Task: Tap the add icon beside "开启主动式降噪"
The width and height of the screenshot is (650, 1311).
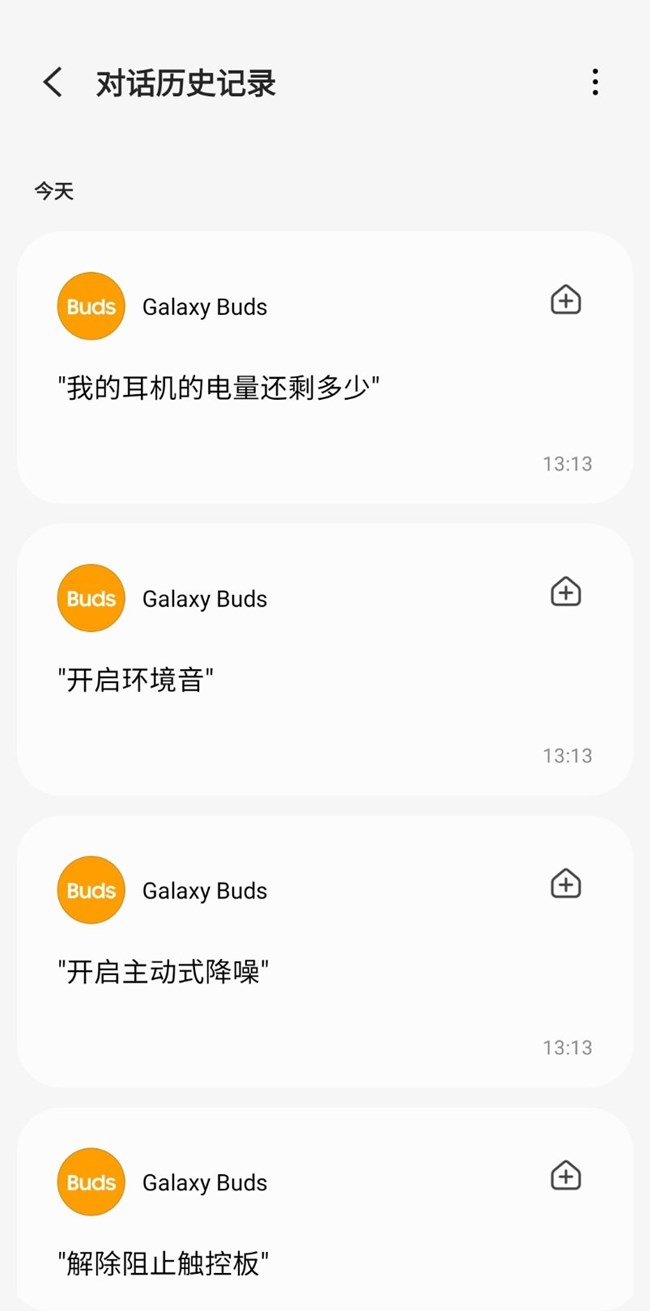Action: click(x=566, y=884)
